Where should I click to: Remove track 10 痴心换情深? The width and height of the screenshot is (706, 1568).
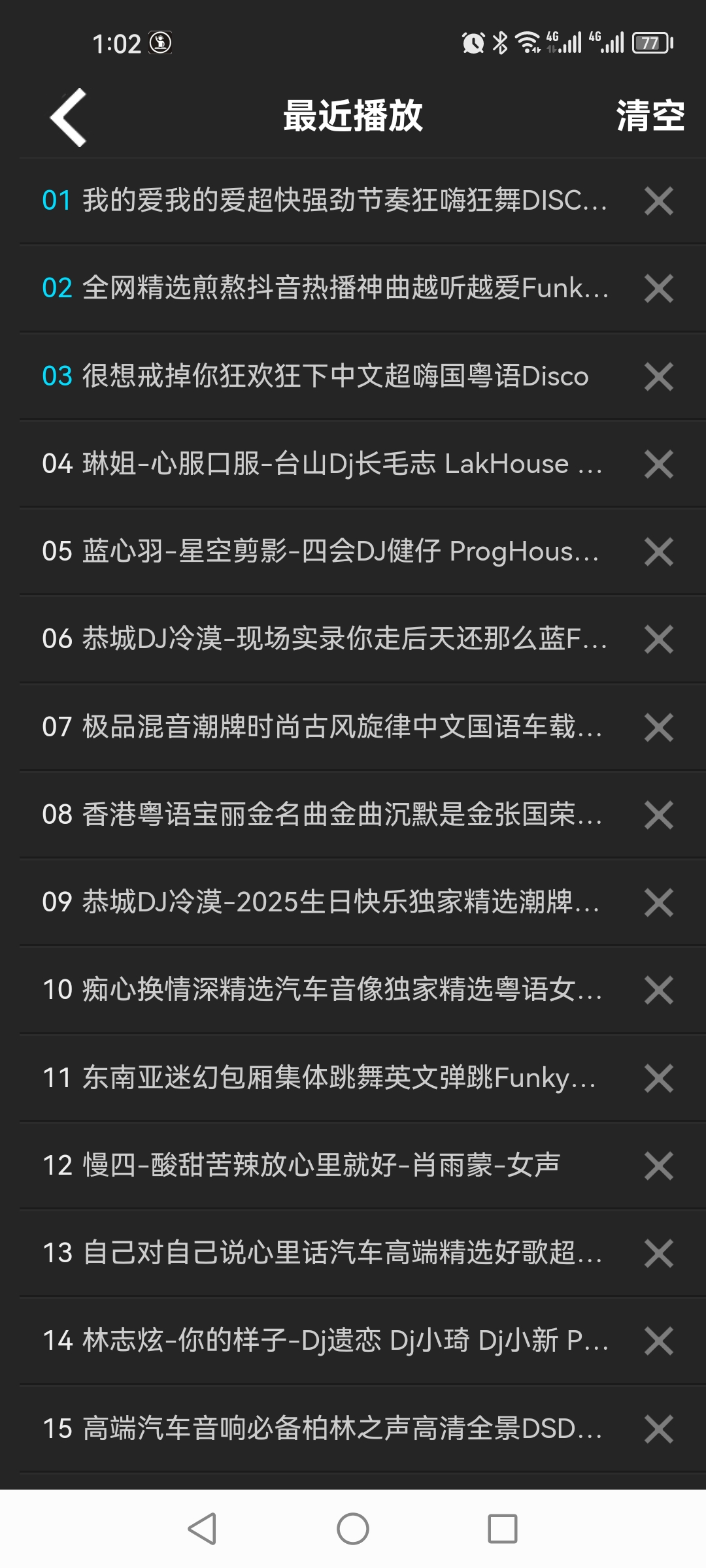click(658, 990)
